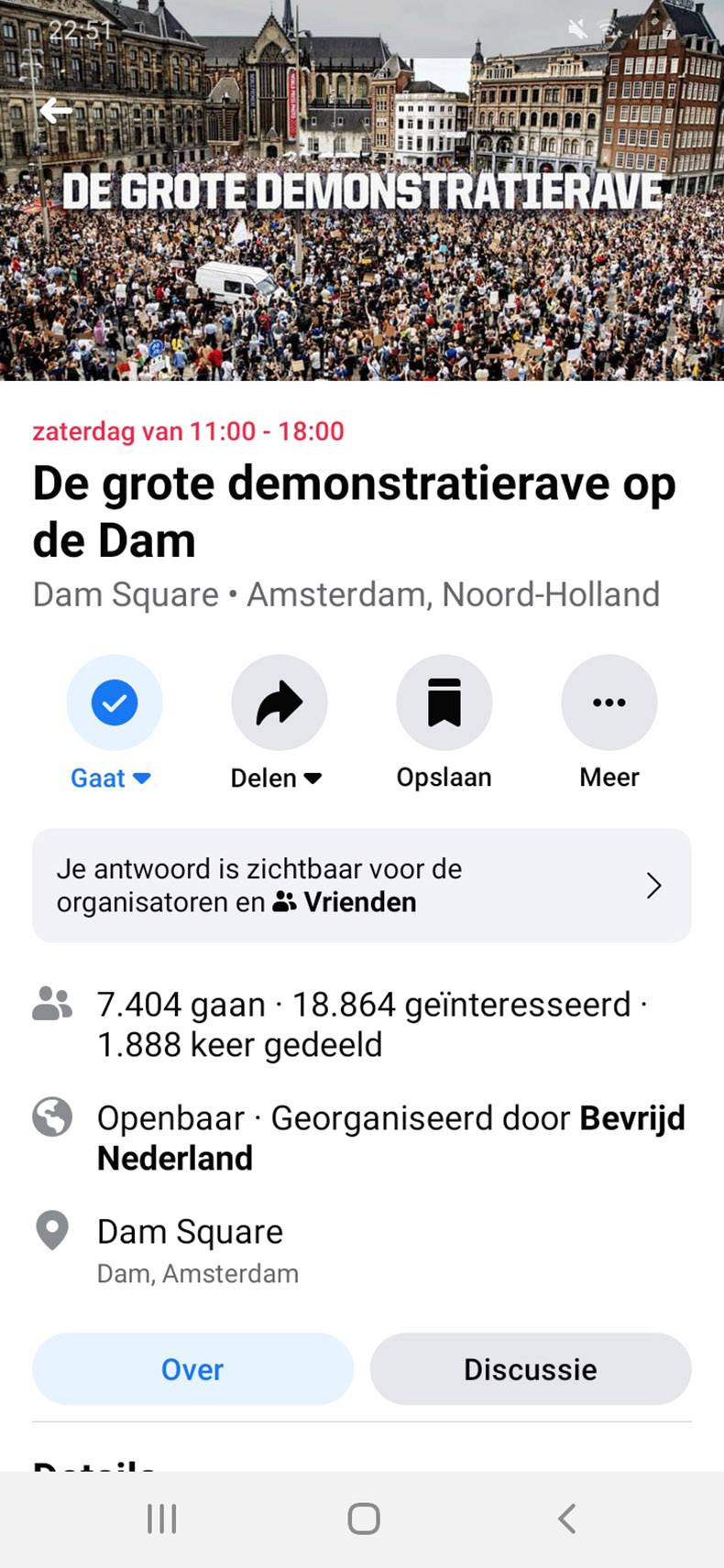
Task: Open the recent apps view
Action: (161, 1519)
